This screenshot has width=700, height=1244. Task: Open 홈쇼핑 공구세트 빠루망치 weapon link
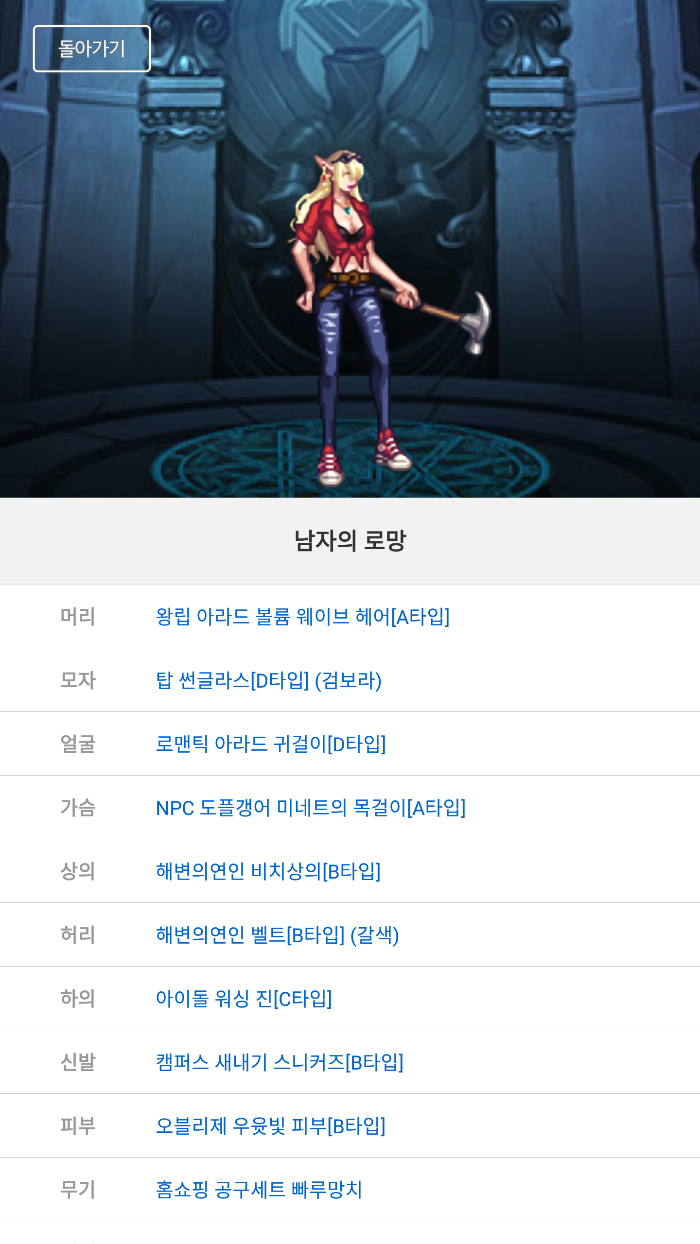(x=258, y=1190)
